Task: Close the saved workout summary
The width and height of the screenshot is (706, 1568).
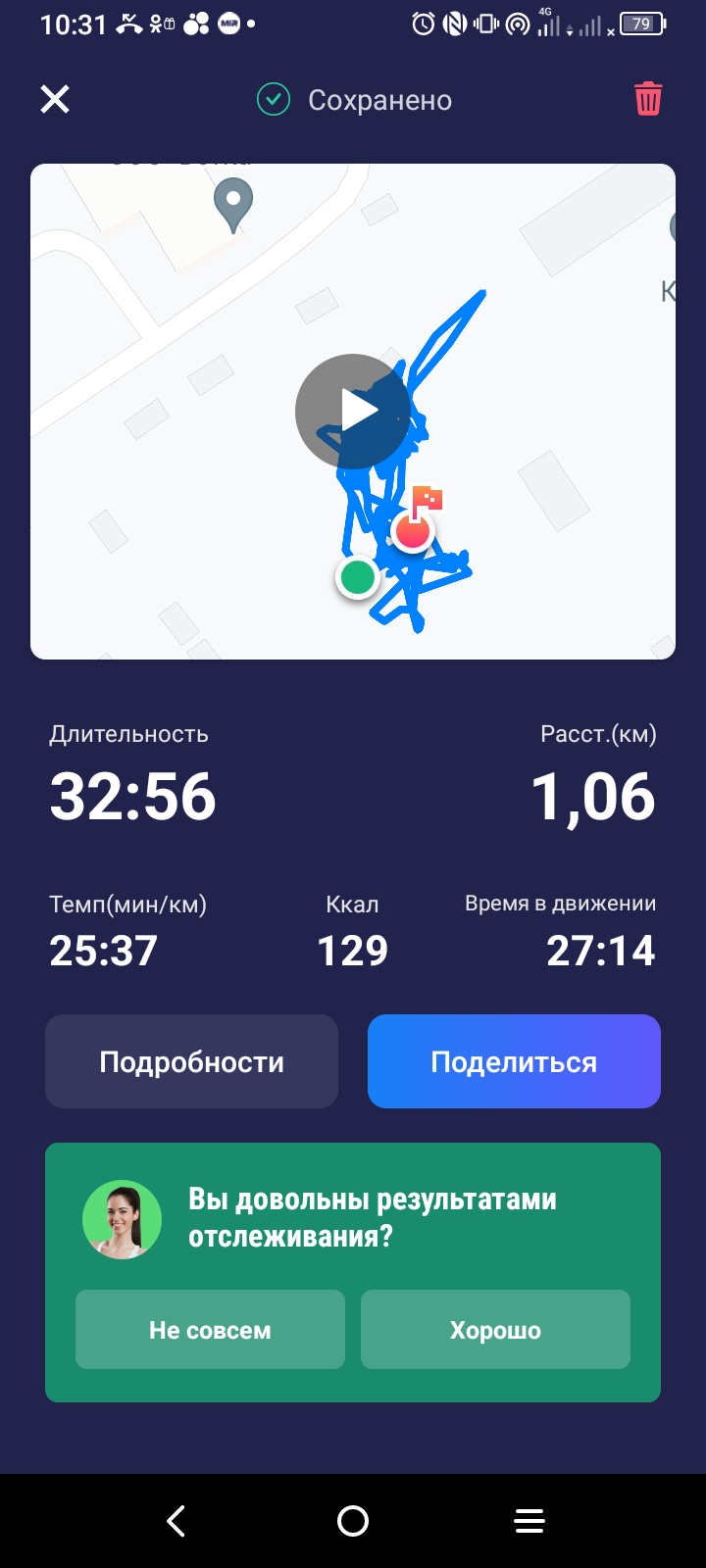Action: 55,99
